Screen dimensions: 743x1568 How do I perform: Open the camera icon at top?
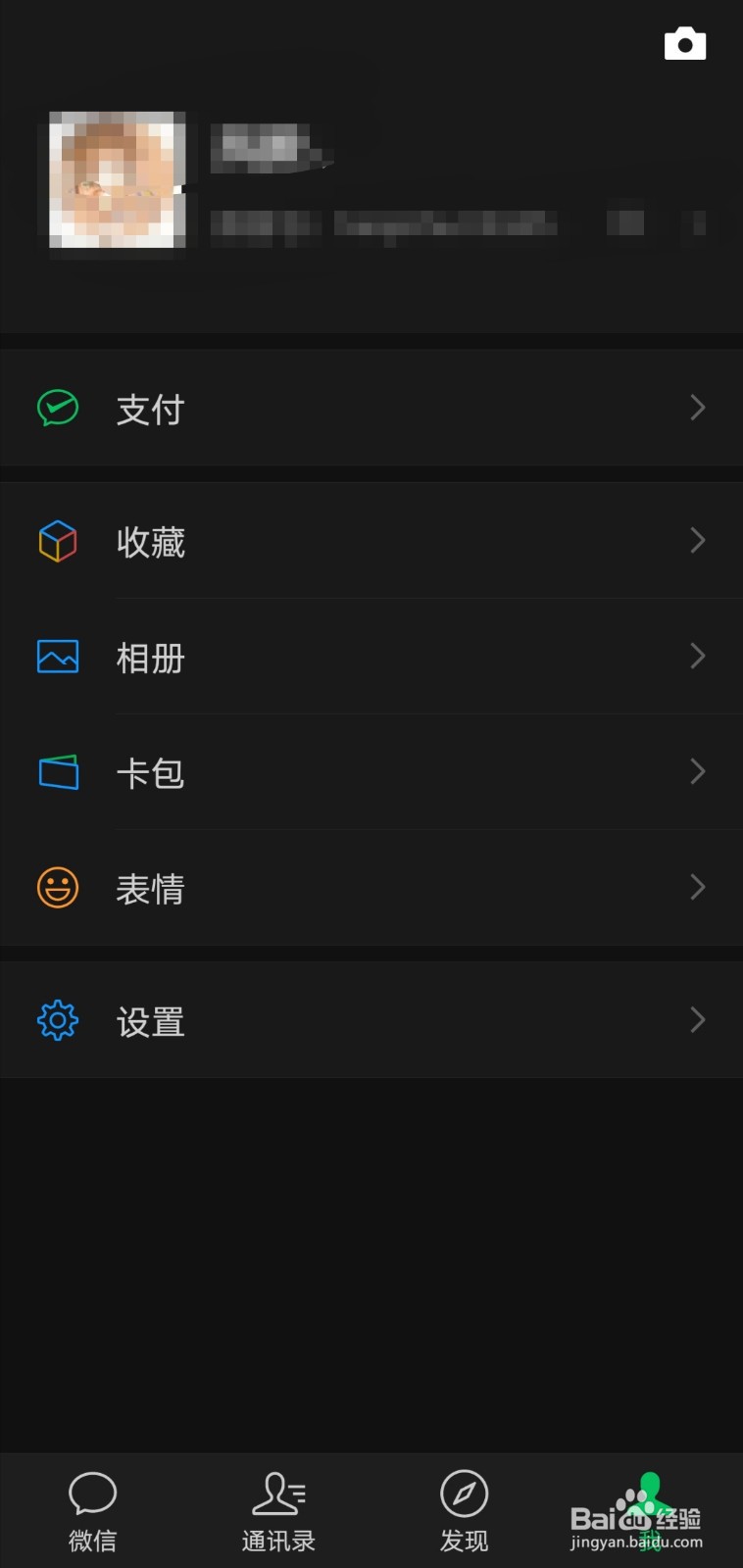click(x=685, y=43)
